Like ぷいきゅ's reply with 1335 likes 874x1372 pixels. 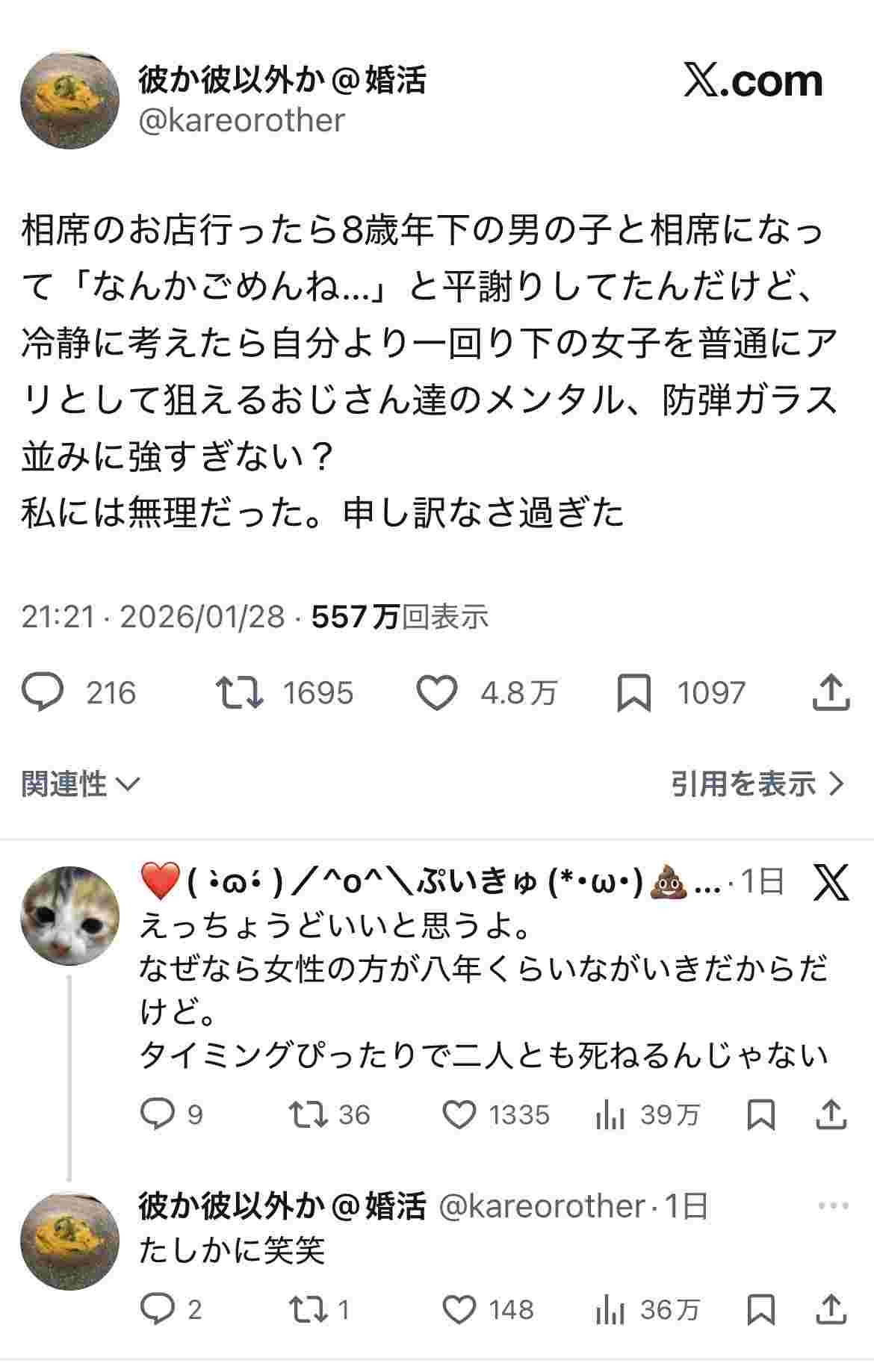(x=459, y=1114)
